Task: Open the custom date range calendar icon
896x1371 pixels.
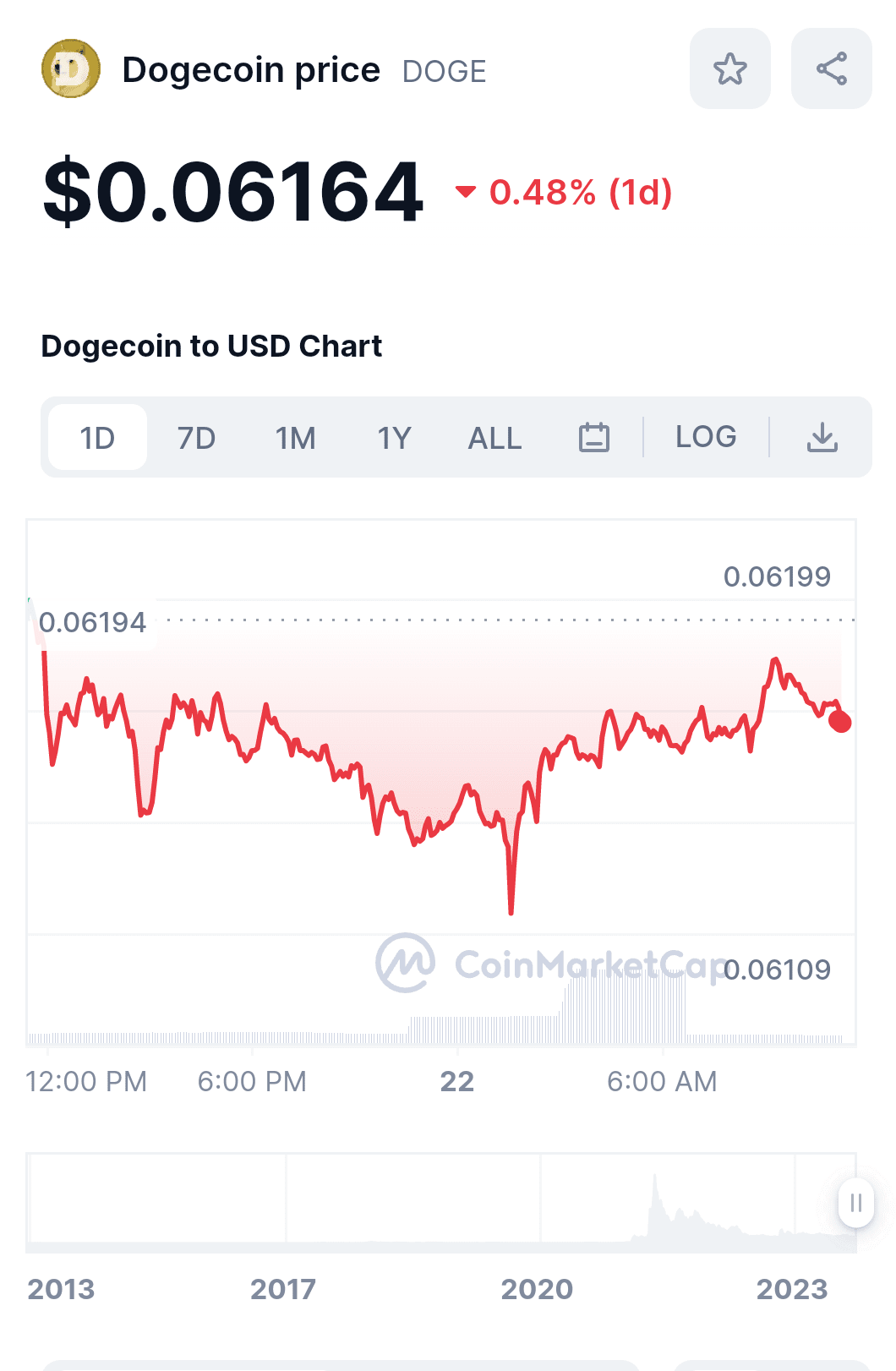Action: click(x=594, y=437)
